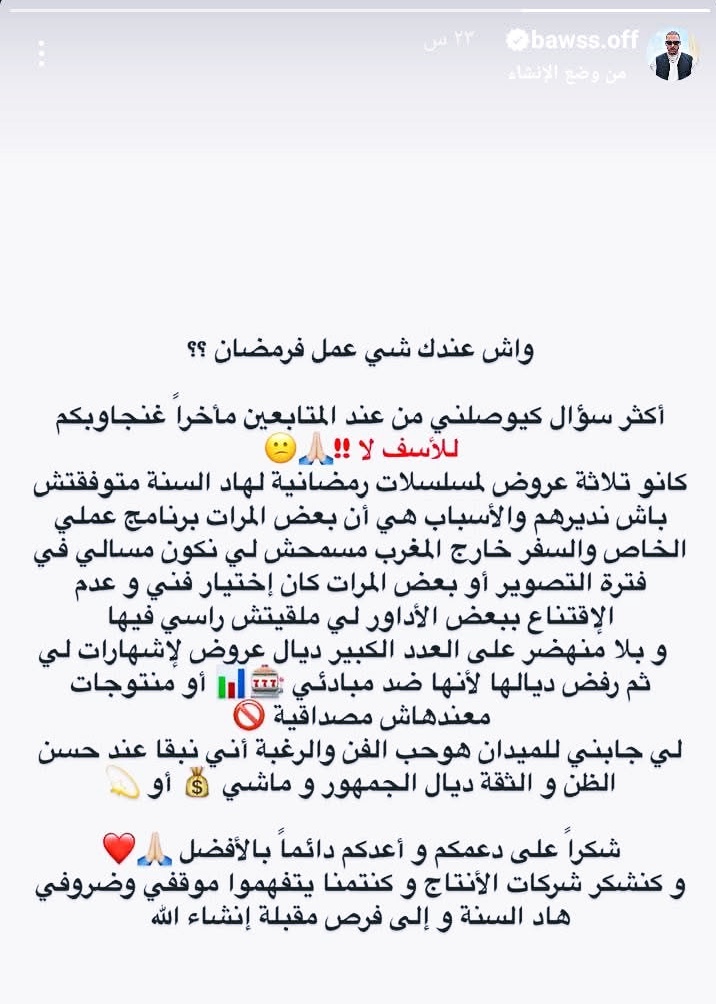
Task: Open bawss.off profile picture
Action: pyautogui.click(x=672, y=55)
